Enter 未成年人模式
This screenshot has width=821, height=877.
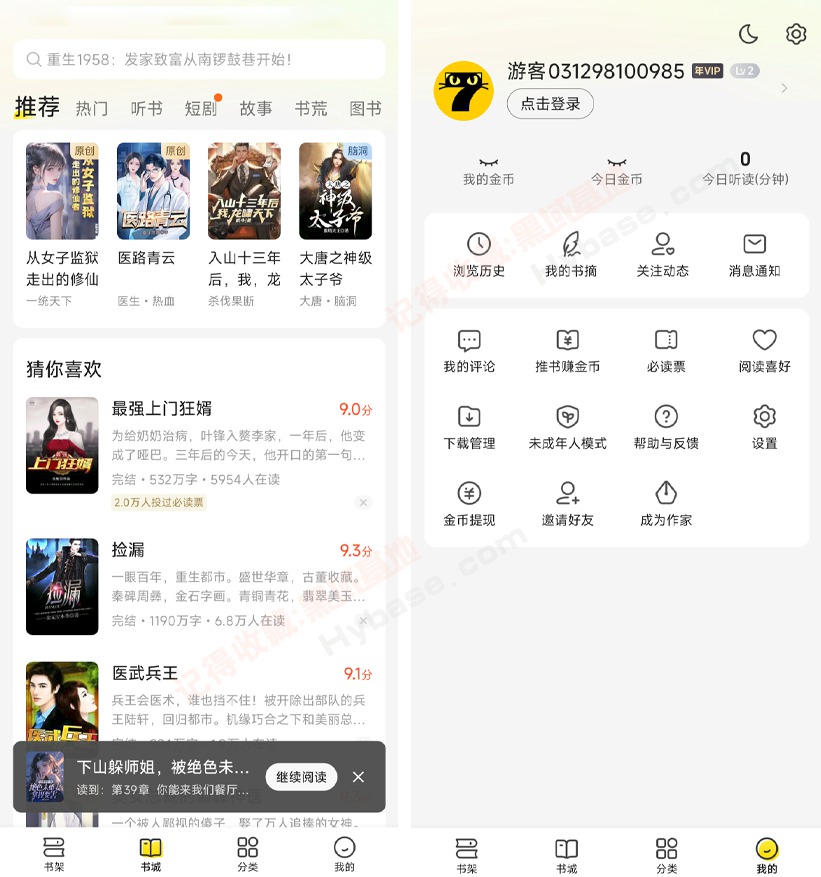click(567, 428)
